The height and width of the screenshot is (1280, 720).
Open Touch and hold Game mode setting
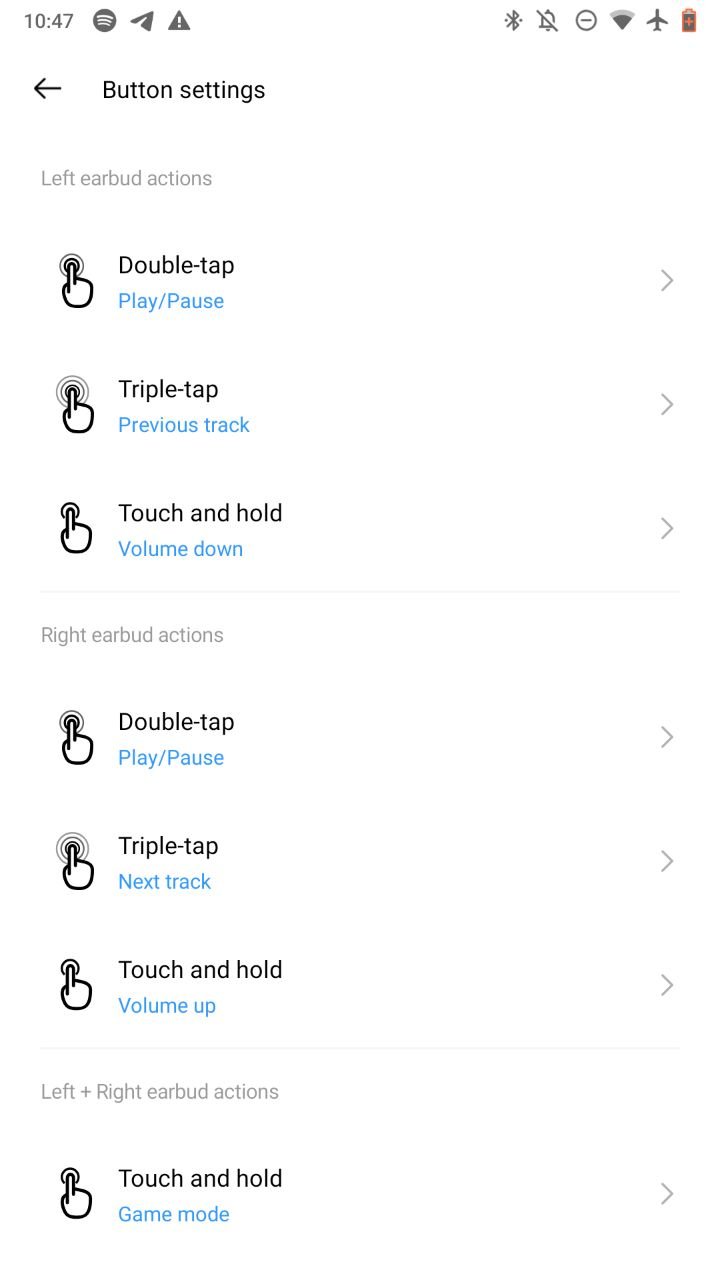coord(360,1194)
